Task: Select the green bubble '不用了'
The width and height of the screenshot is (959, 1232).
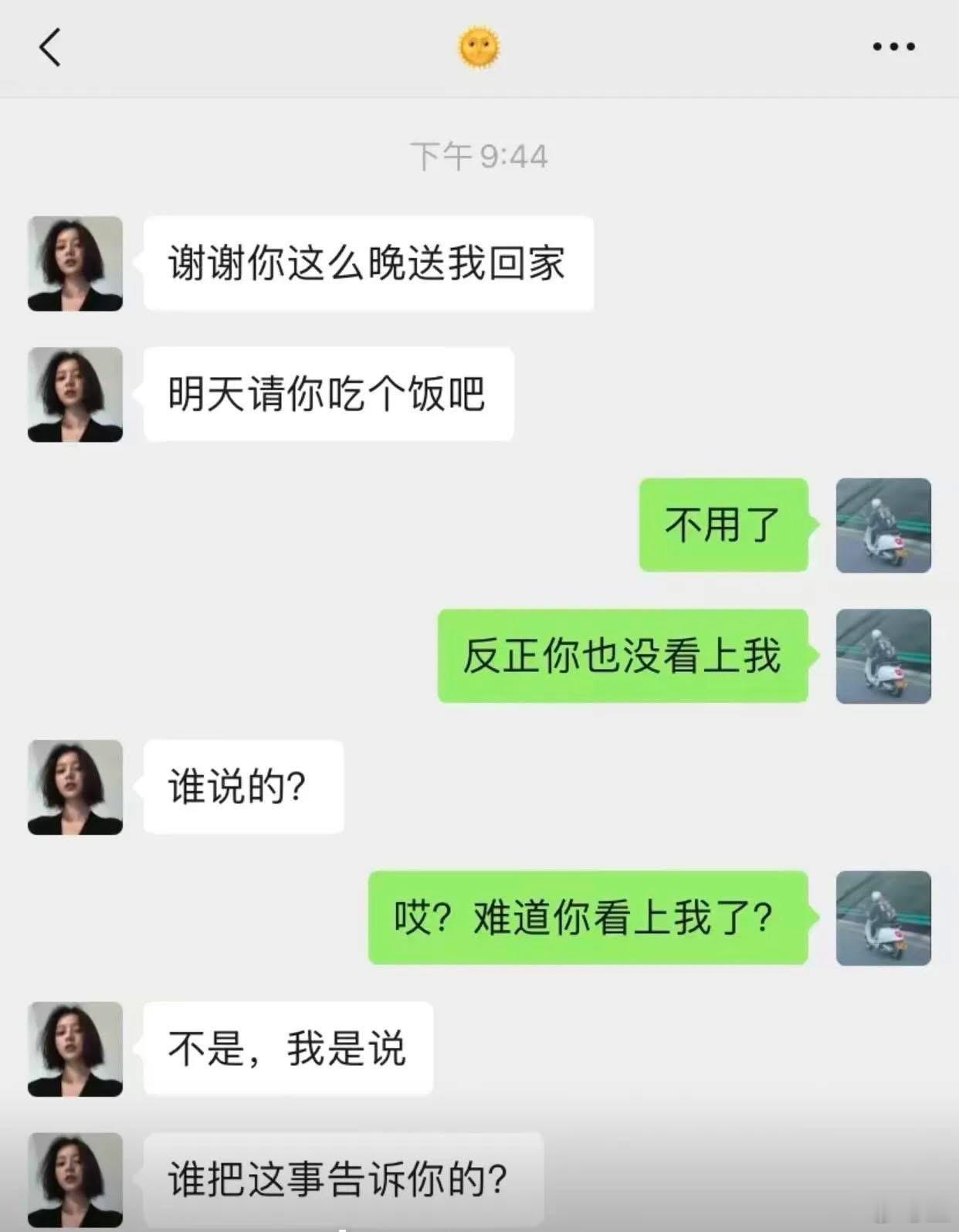Action: tap(722, 524)
